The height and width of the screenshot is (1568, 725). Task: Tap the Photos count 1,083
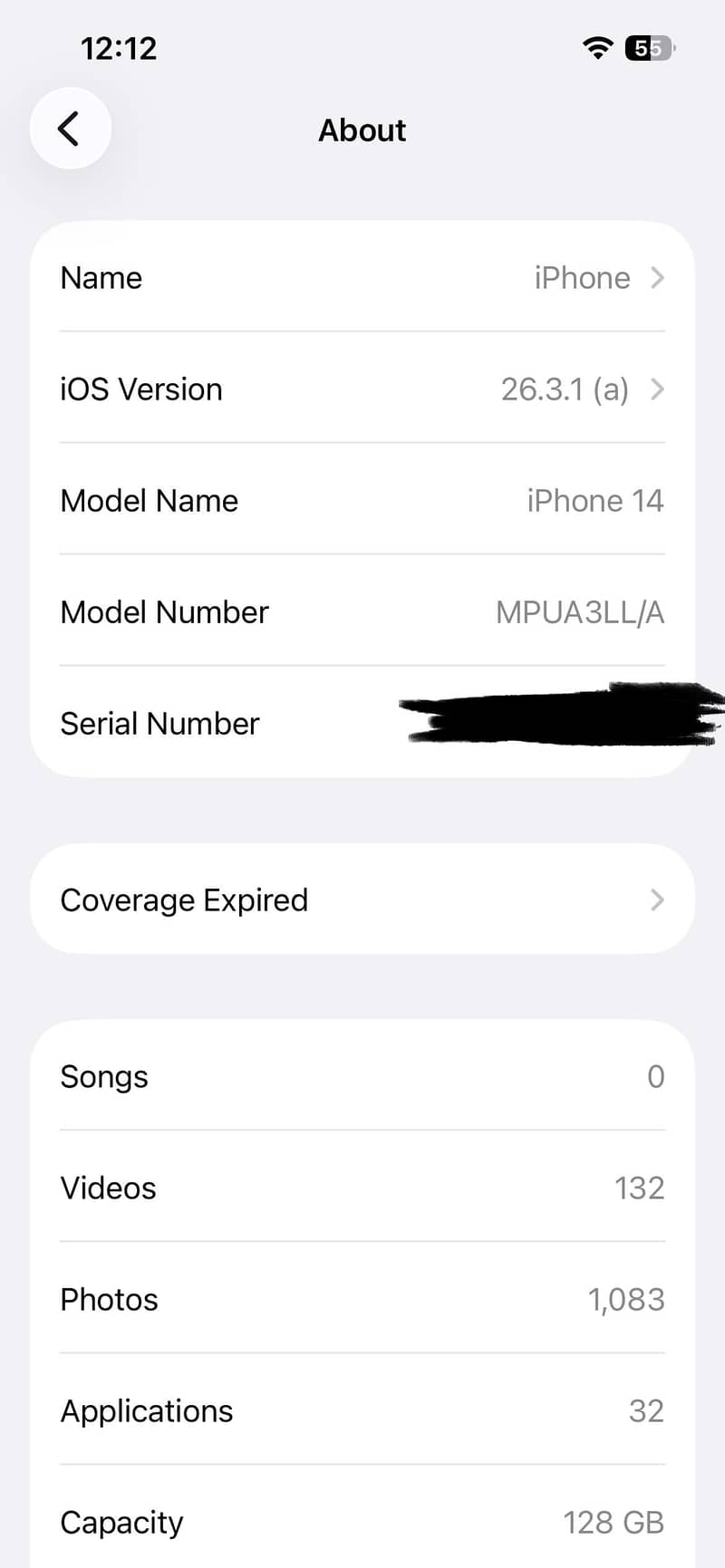click(x=625, y=1299)
